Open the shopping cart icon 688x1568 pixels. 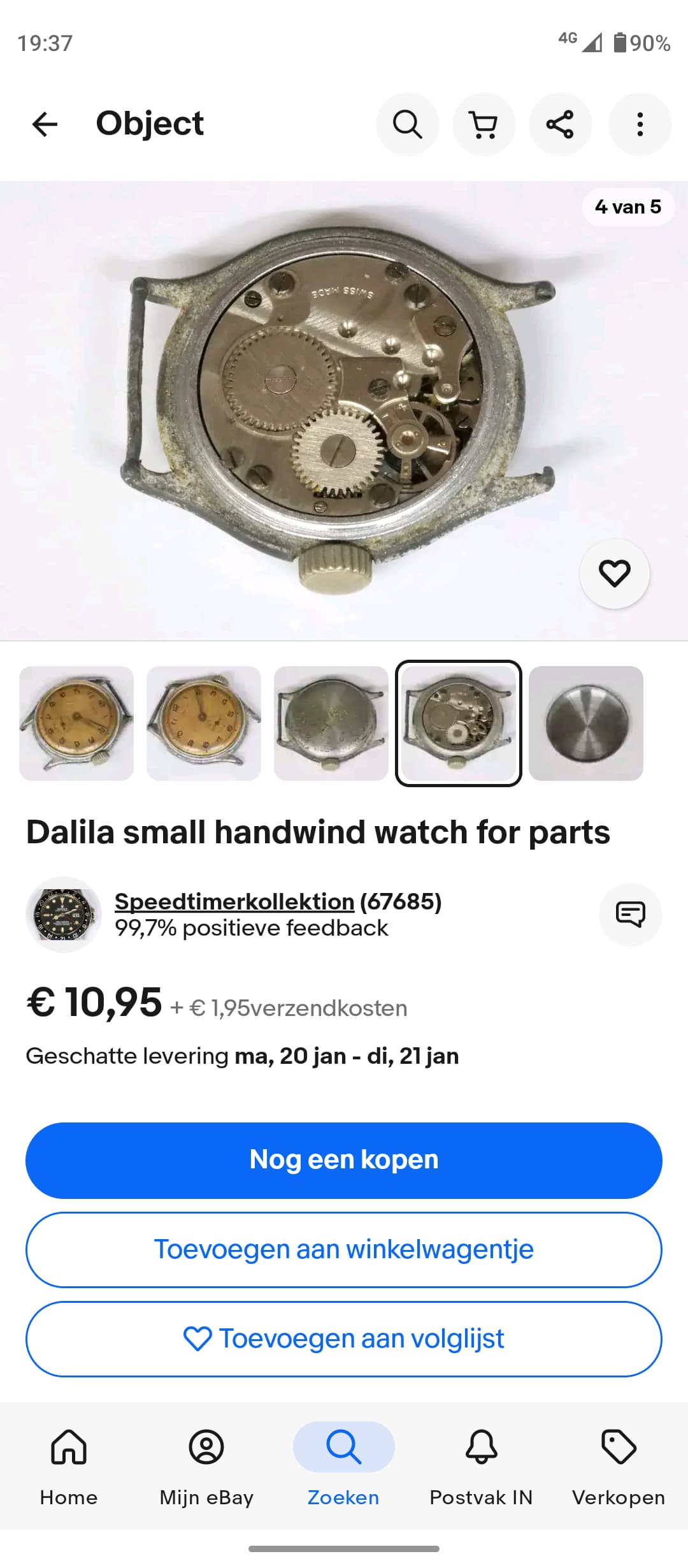click(484, 124)
